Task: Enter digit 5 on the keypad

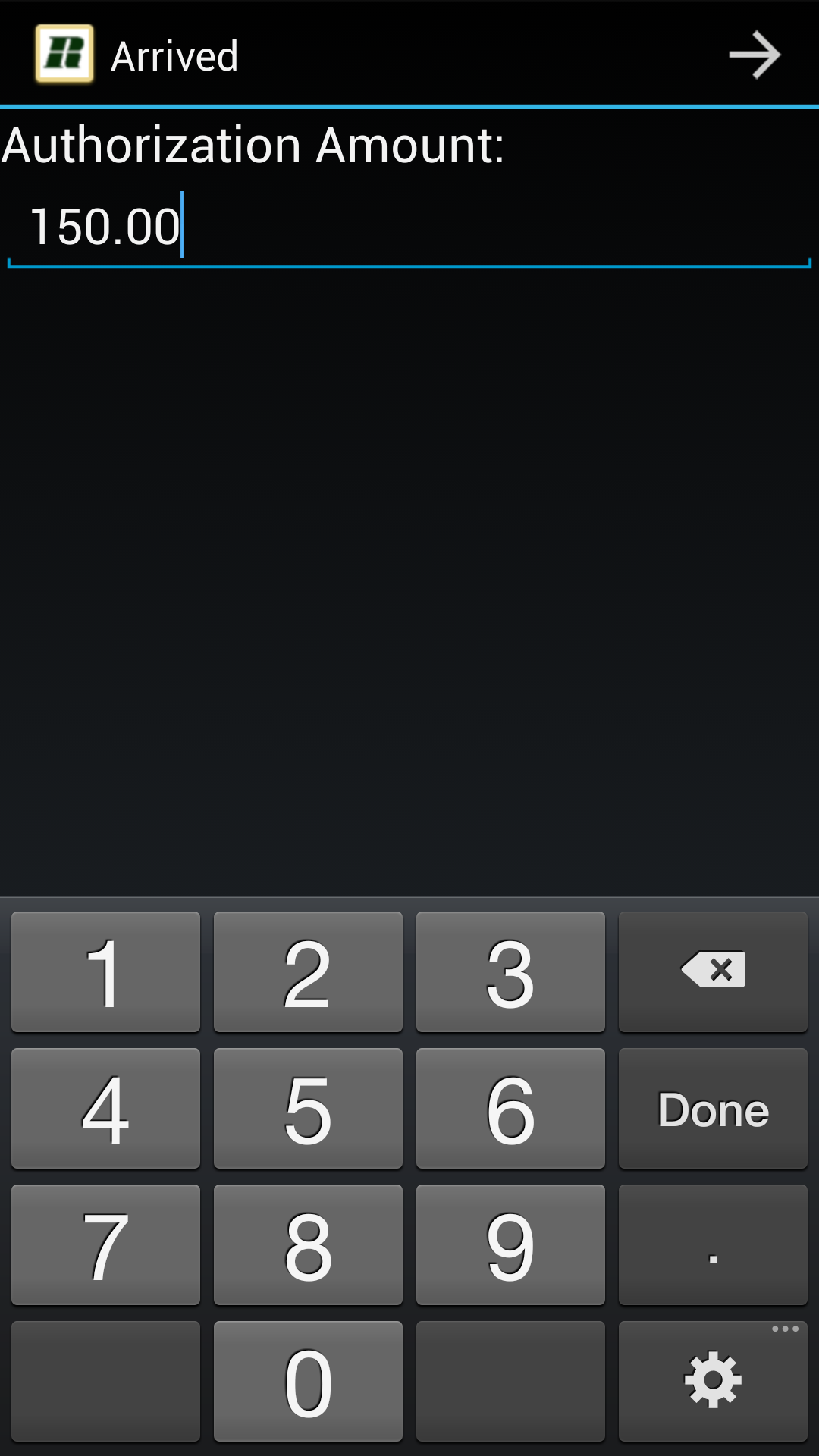Action: point(308,1109)
